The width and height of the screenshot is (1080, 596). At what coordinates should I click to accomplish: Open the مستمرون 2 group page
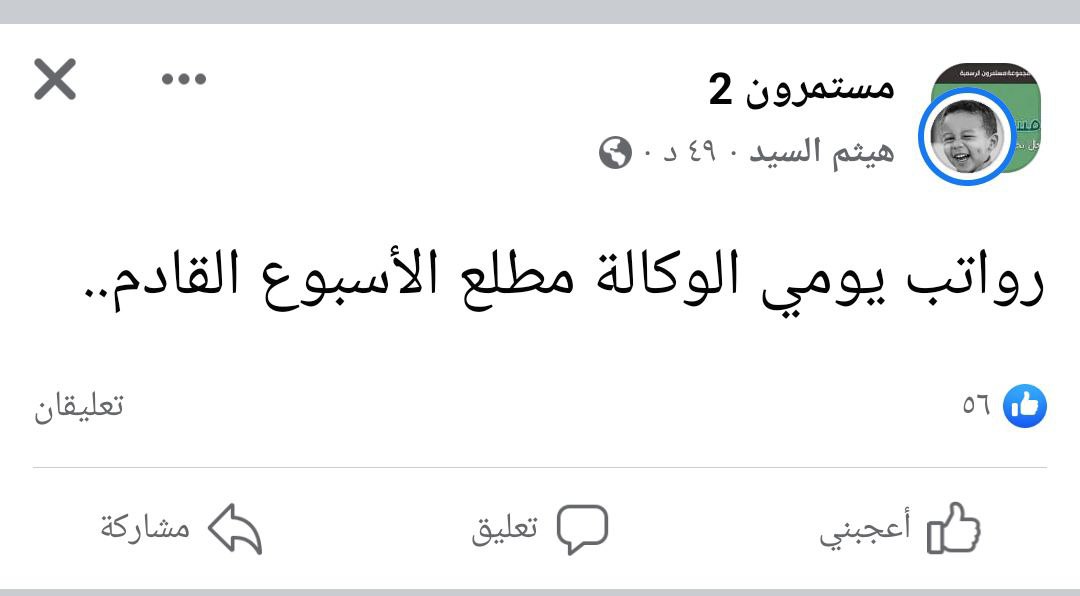(802, 90)
